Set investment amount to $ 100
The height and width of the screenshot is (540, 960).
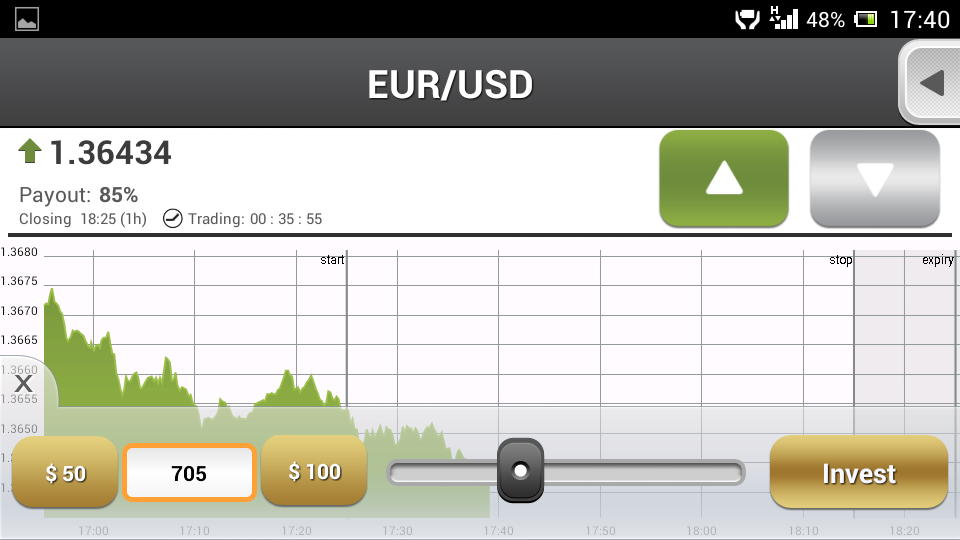point(314,472)
